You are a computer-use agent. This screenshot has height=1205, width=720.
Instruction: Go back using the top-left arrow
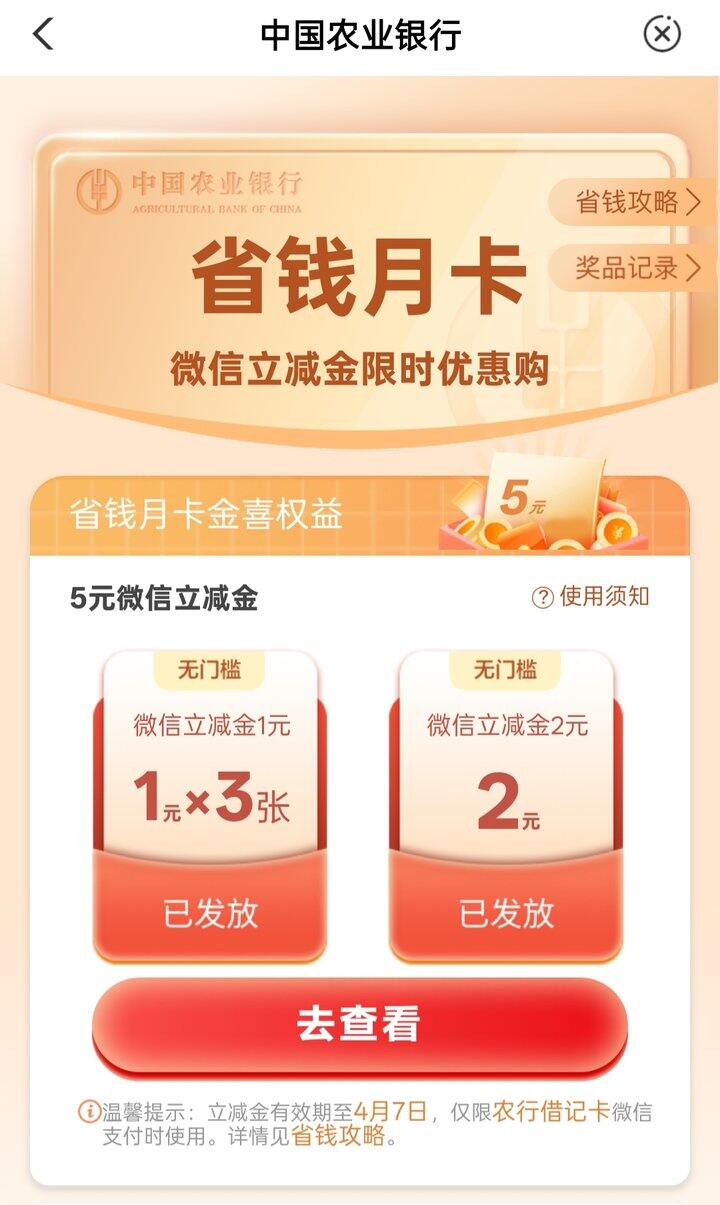[x=42, y=35]
